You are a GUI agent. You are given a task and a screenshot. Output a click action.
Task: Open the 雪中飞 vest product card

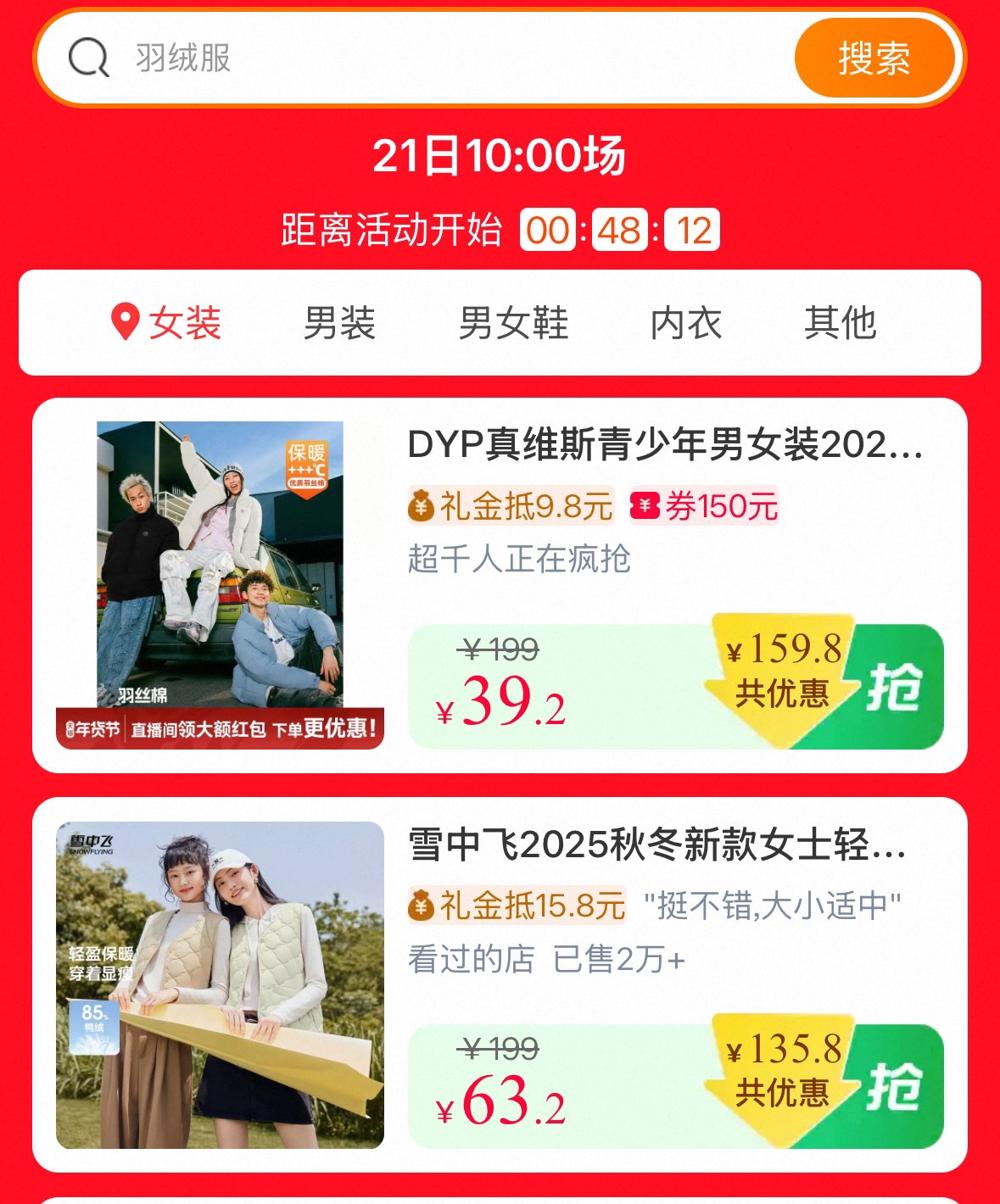pos(656,844)
